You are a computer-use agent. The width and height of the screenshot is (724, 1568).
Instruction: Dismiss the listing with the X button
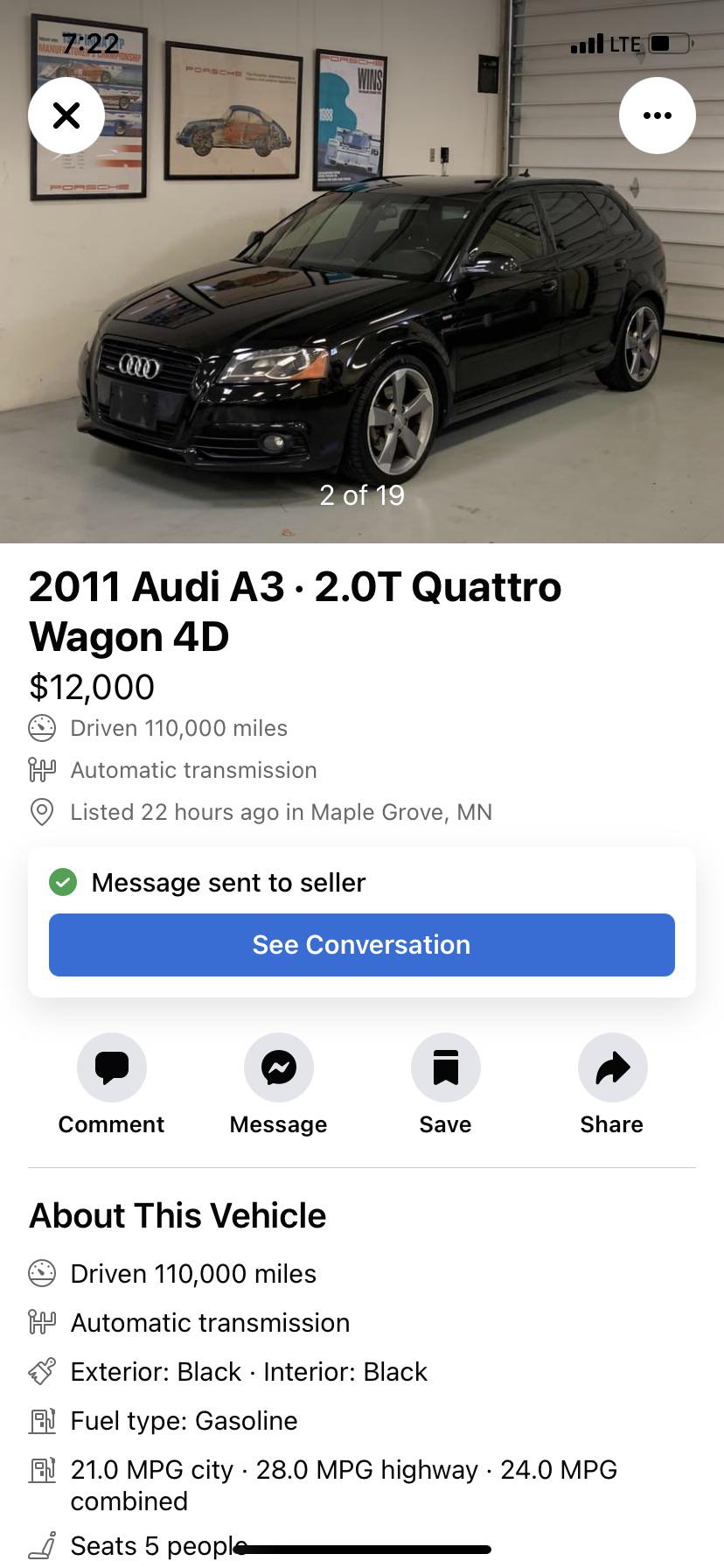pyautogui.click(x=66, y=115)
